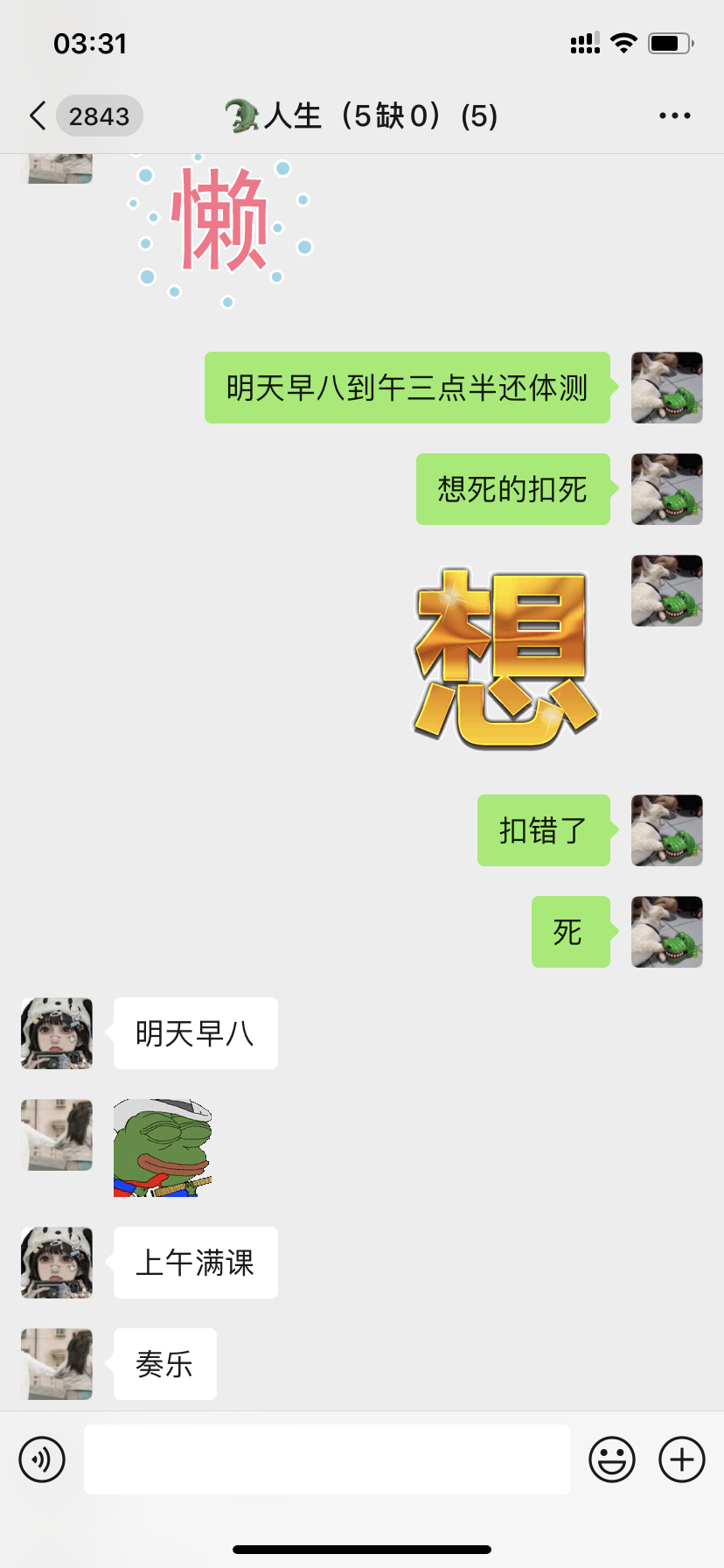The width and height of the screenshot is (724, 1568).
Task: Open the group chat options menu
Action: [x=674, y=115]
